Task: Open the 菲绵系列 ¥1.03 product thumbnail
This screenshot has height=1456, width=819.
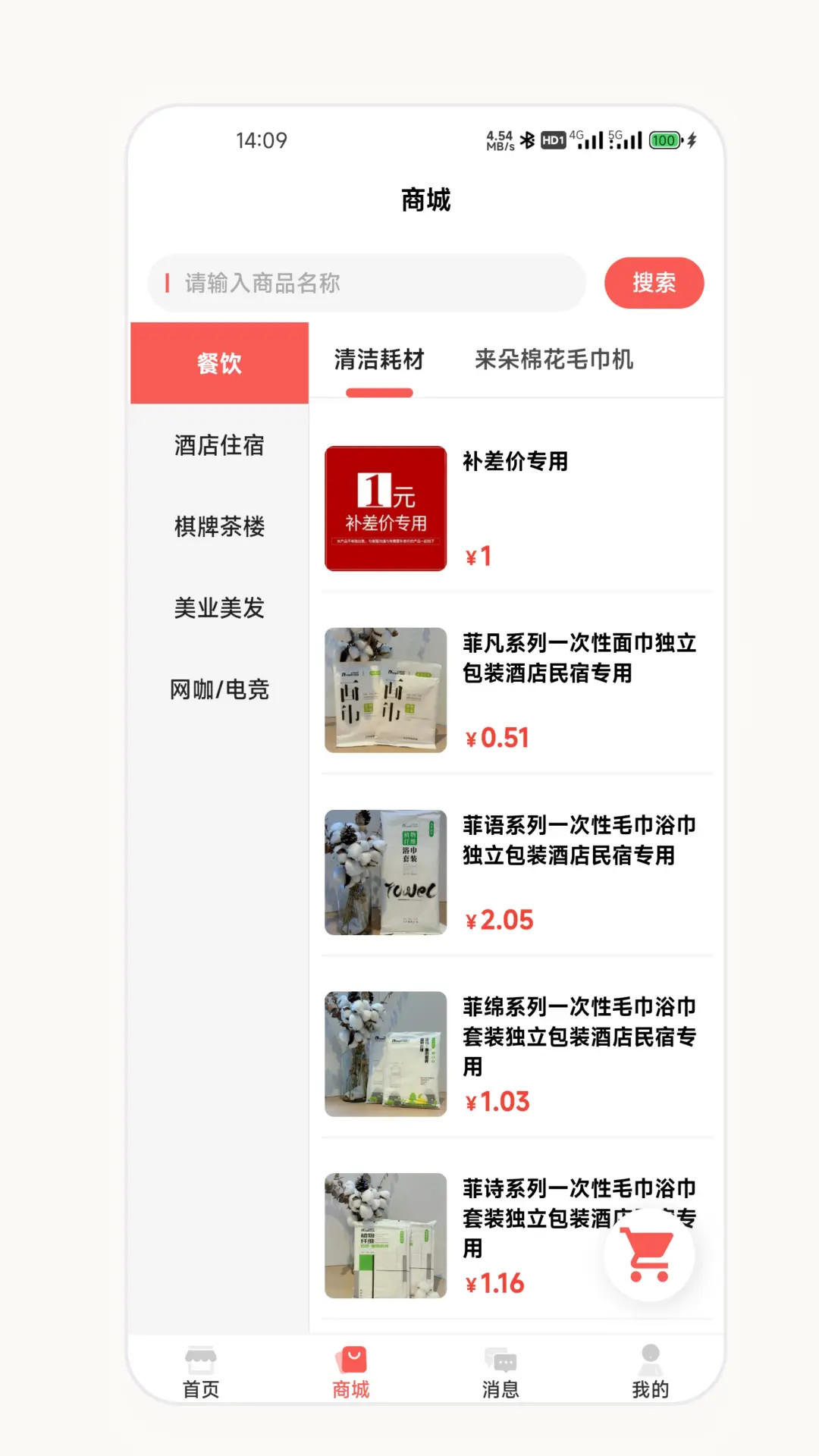Action: 384,1053
